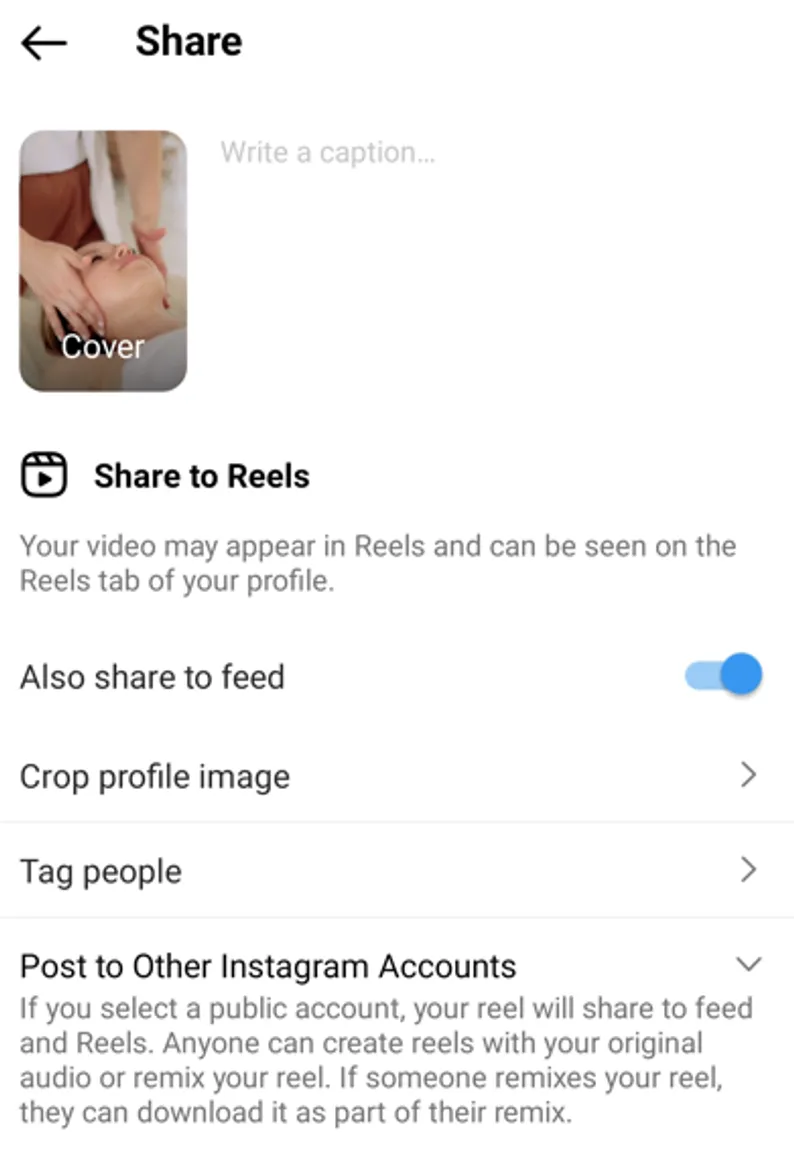
Task: Tap the Cover thumbnail to edit cover
Action: click(103, 260)
